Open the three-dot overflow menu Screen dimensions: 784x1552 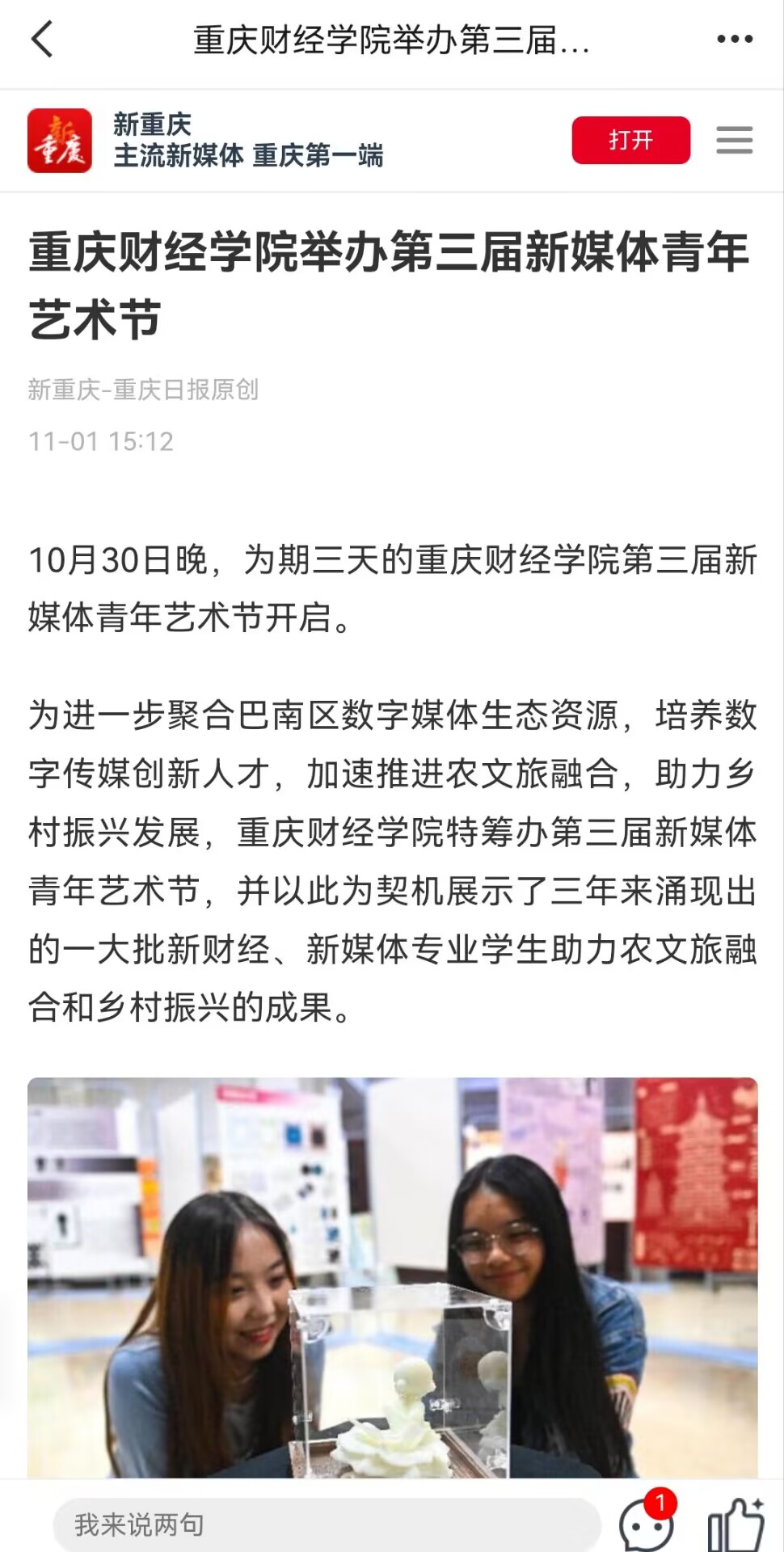(x=735, y=39)
